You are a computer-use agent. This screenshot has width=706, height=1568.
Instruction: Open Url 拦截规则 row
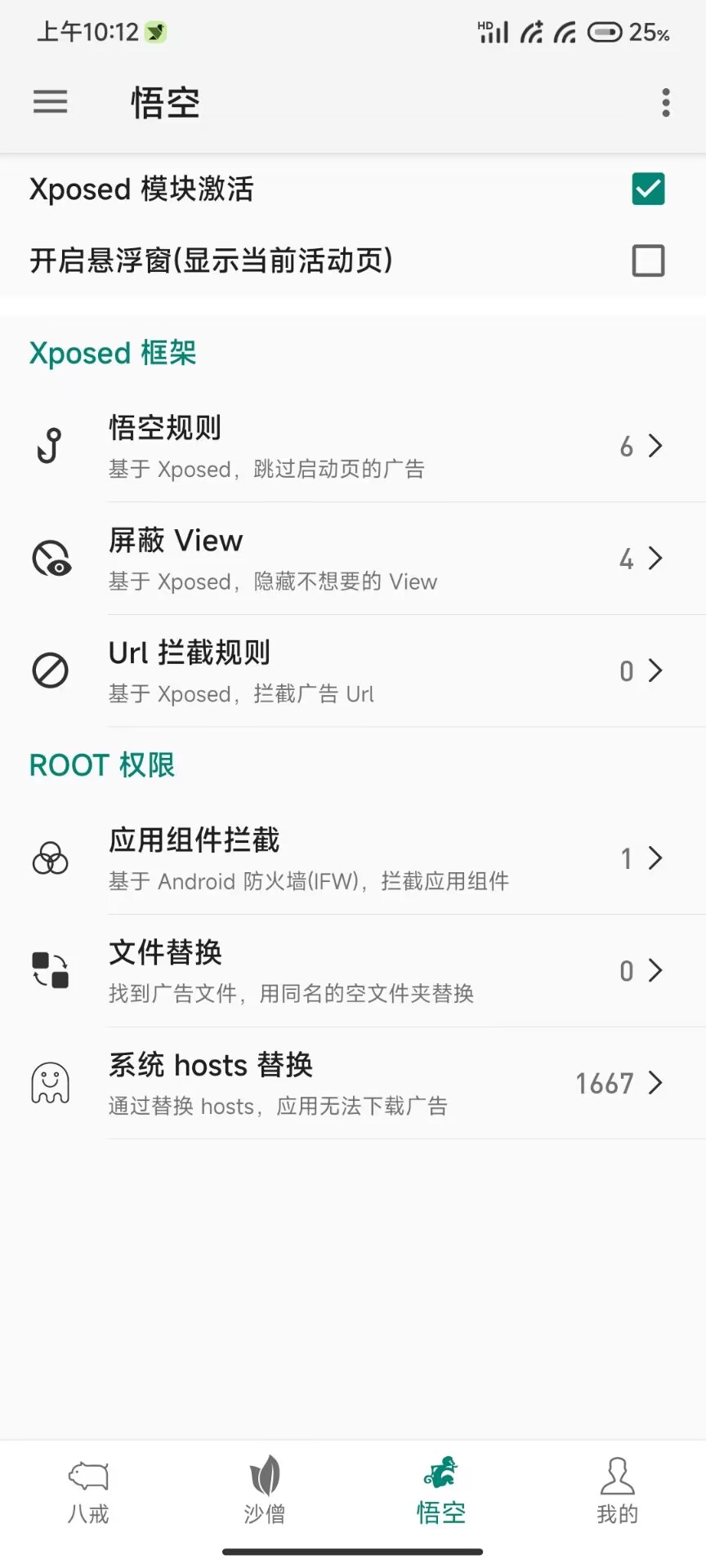[353, 671]
